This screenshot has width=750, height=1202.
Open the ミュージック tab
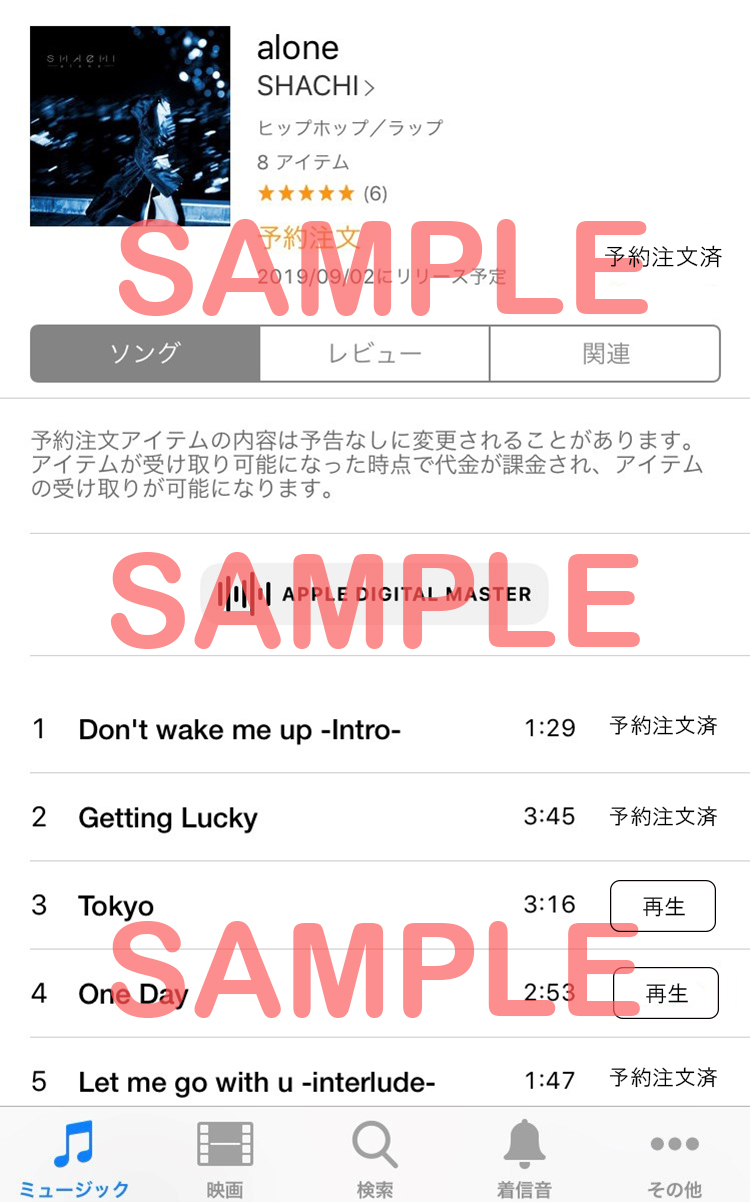pyautogui.click(x=75, y=1158)
